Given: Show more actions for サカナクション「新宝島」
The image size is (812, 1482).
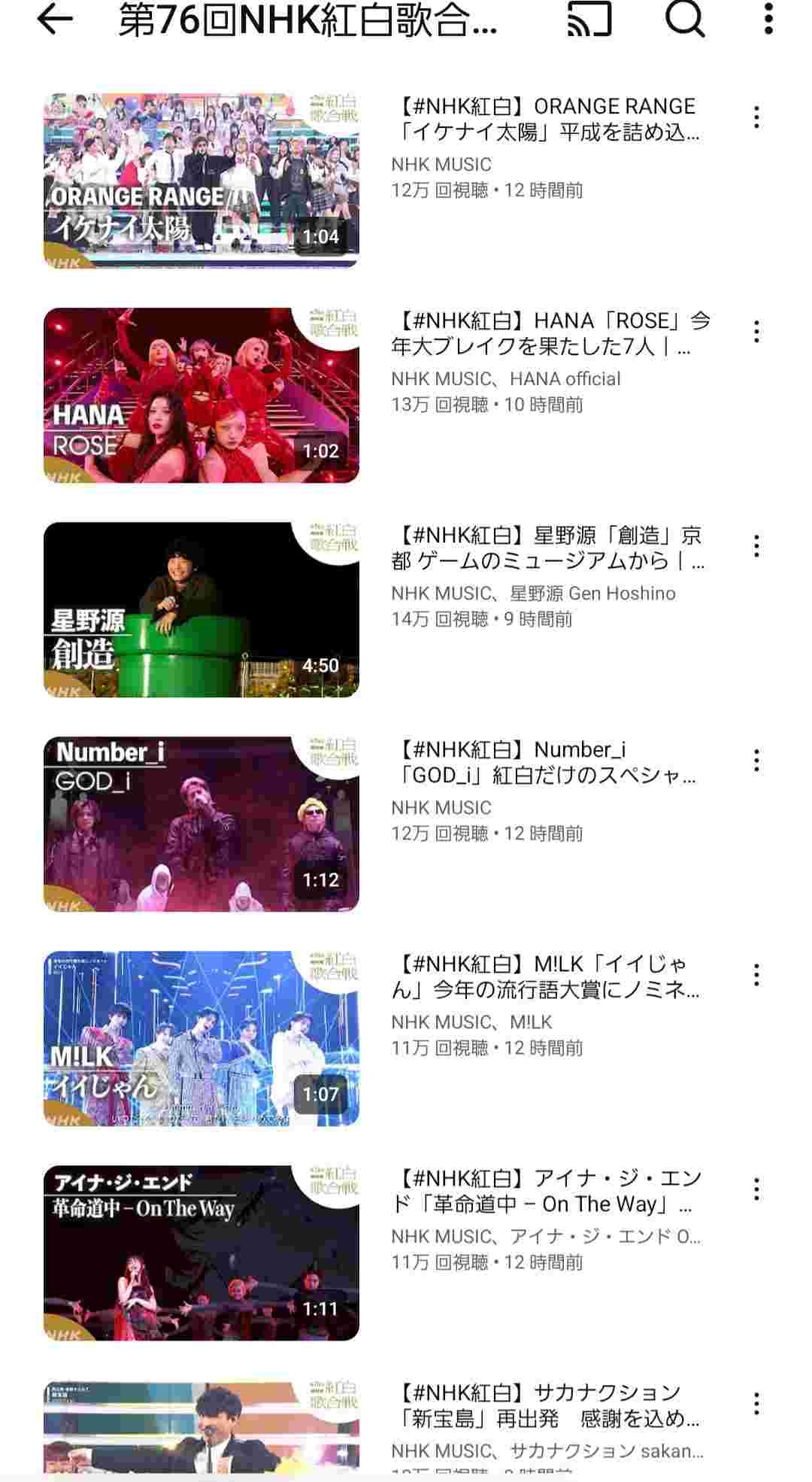Looking at the screenshot, I should (756, 1404).
